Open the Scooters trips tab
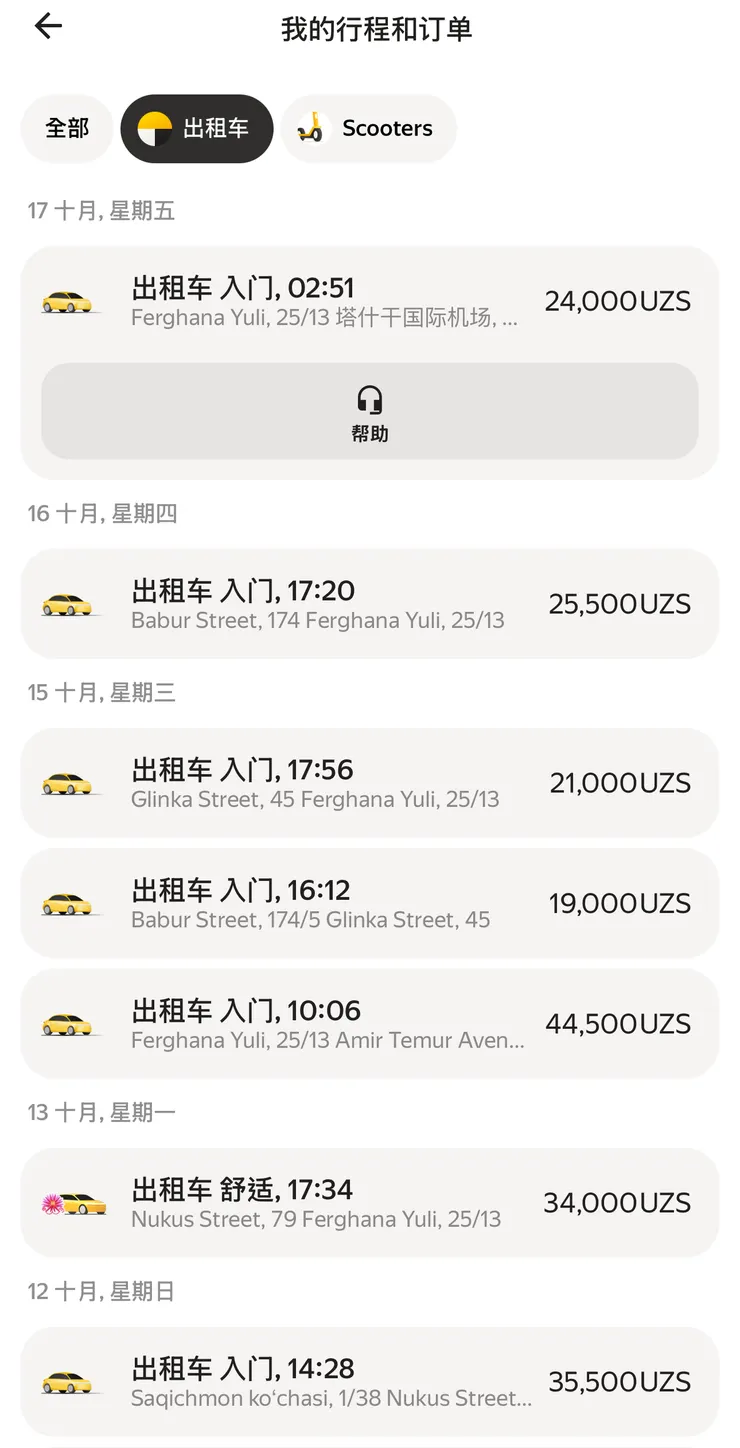This screenshot has height=1448, width=740. pyautogui.click(x=368, y=128)
